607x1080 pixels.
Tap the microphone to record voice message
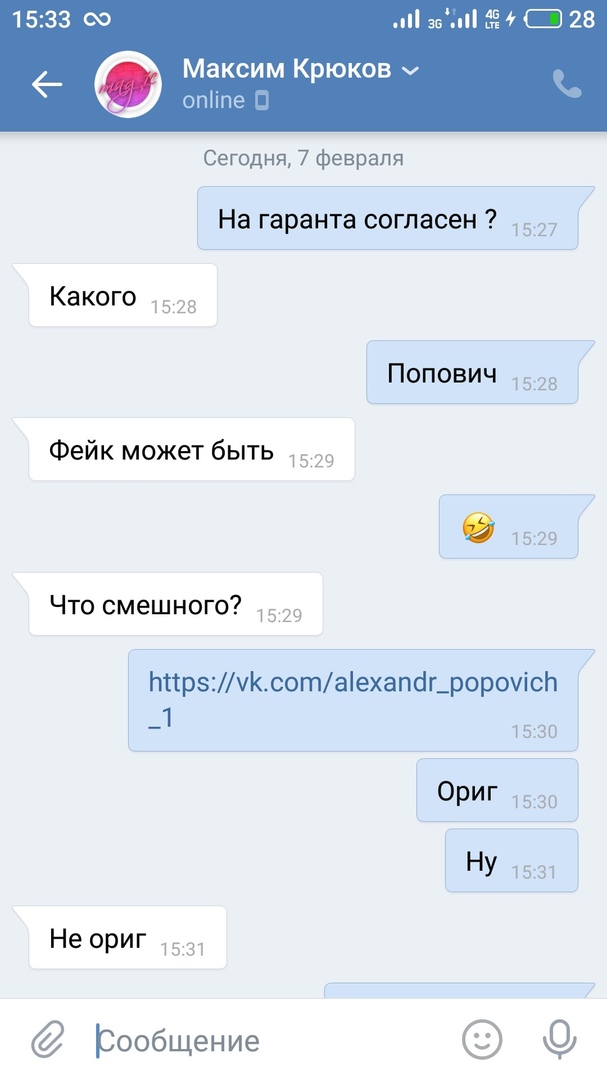click(560, 1040)
